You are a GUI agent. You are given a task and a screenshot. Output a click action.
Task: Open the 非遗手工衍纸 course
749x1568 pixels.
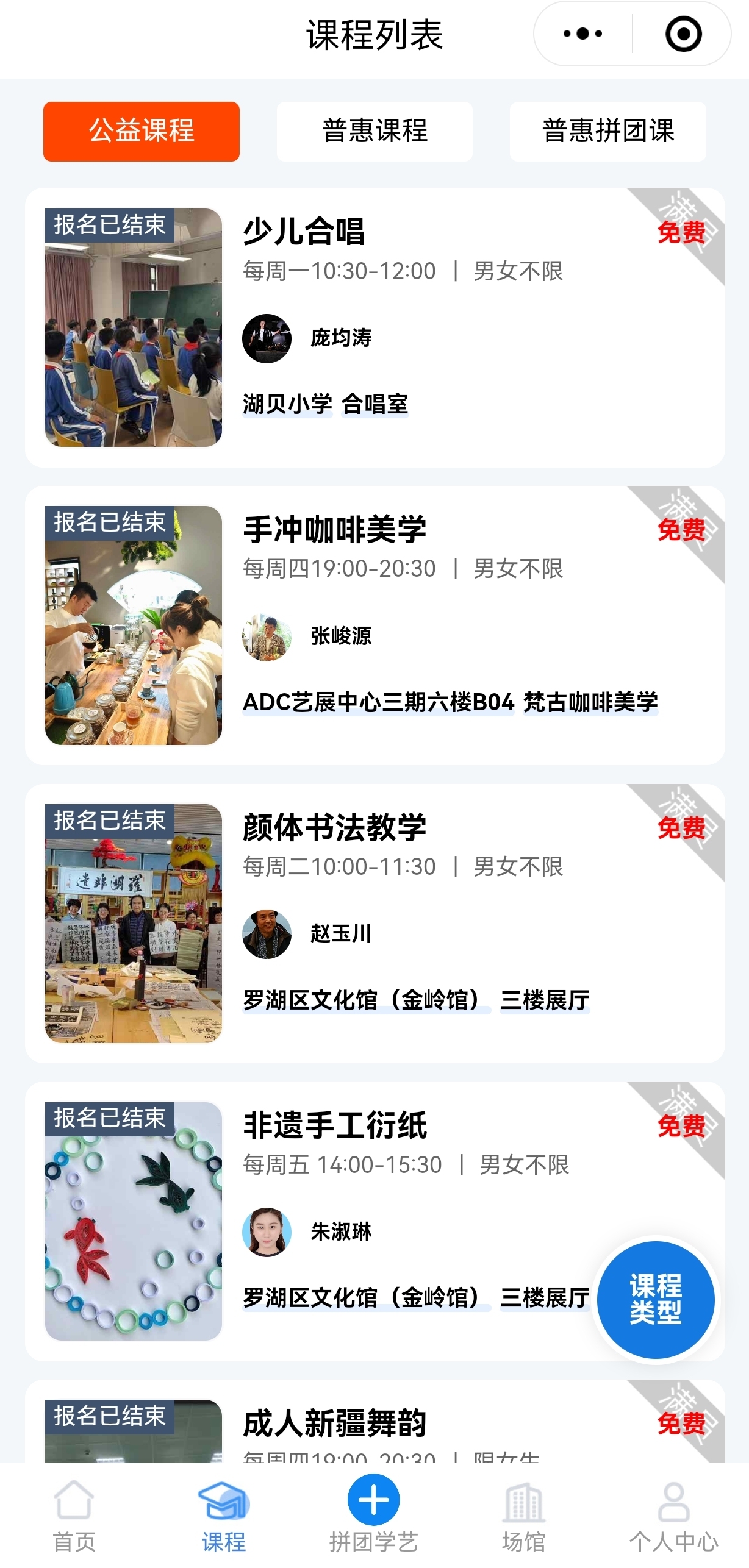[375, 1221]
